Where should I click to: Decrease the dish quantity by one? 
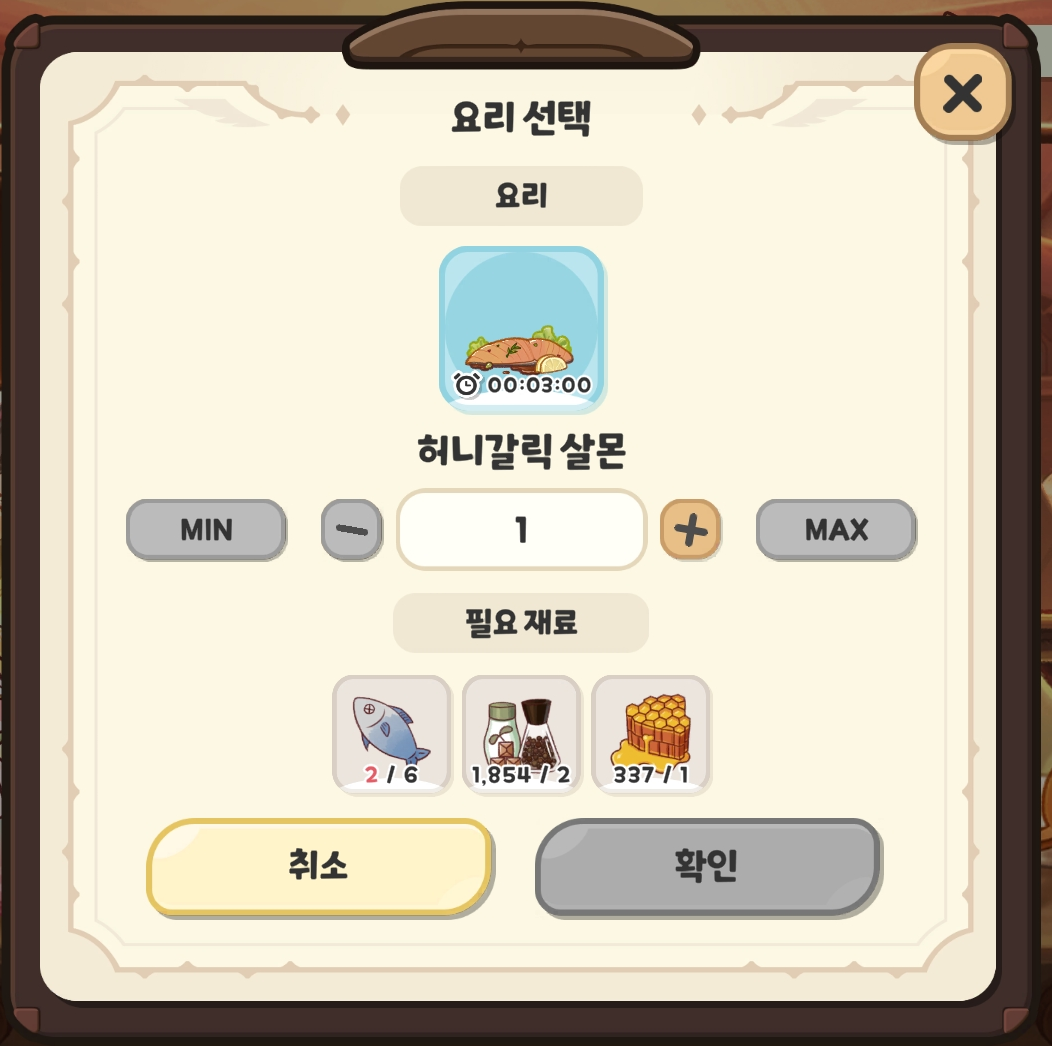[x=351, y=529]
